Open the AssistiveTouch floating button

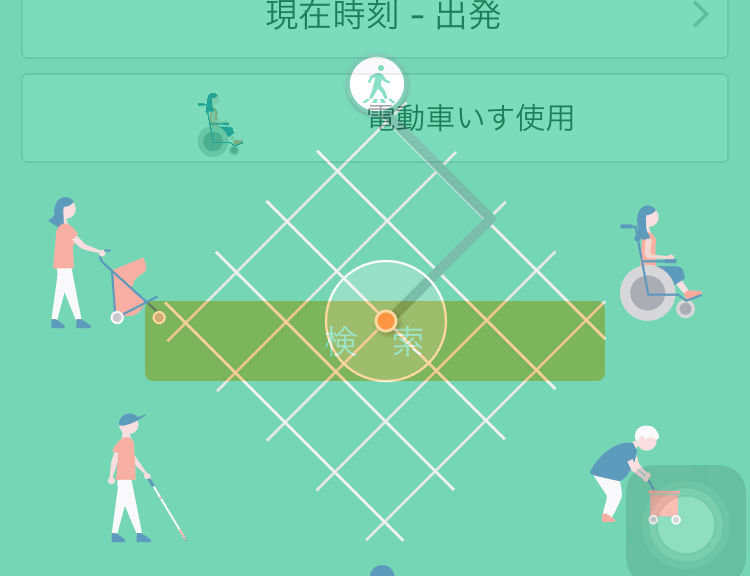coord(686,523)
